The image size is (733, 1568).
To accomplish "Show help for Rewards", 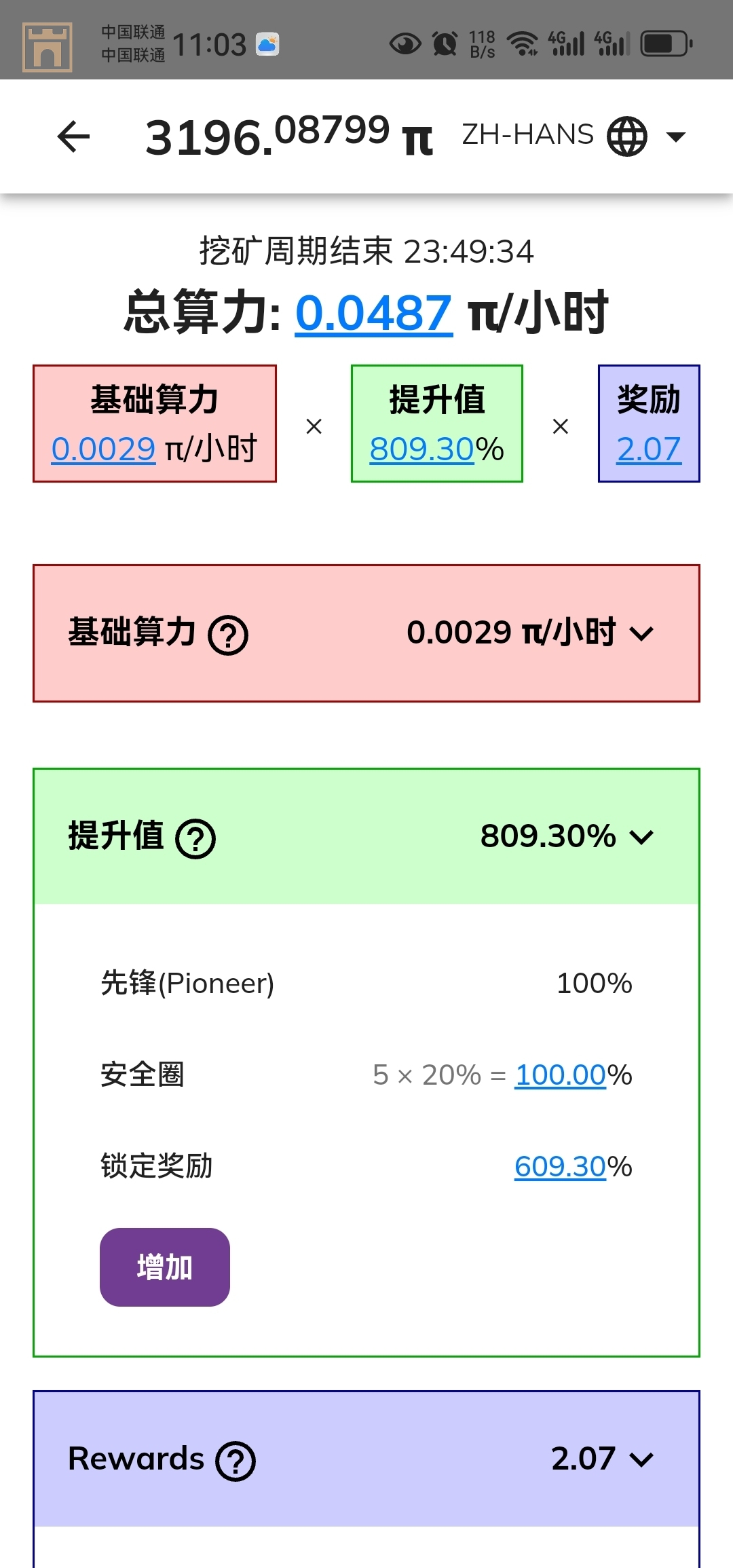I will pos(236,1461).
